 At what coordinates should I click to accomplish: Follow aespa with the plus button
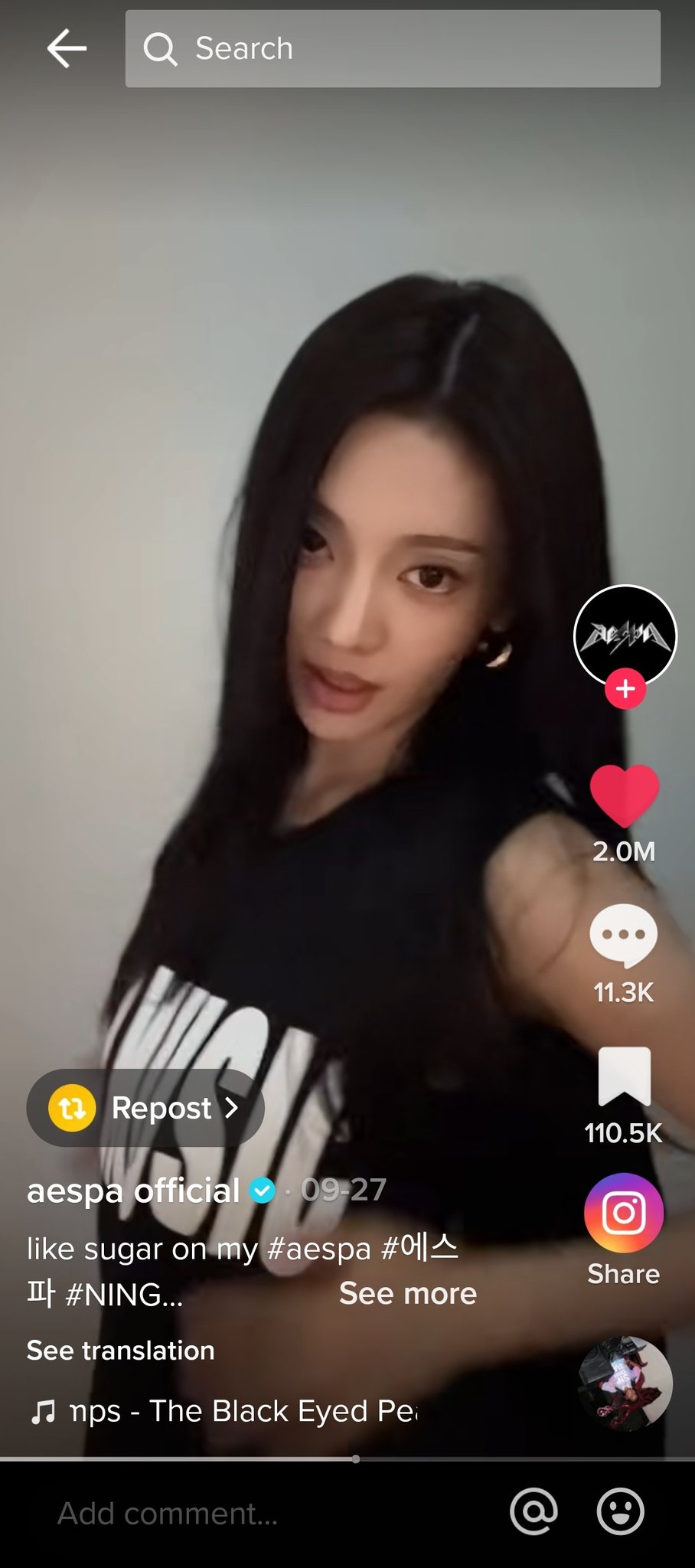pos(625,689)
